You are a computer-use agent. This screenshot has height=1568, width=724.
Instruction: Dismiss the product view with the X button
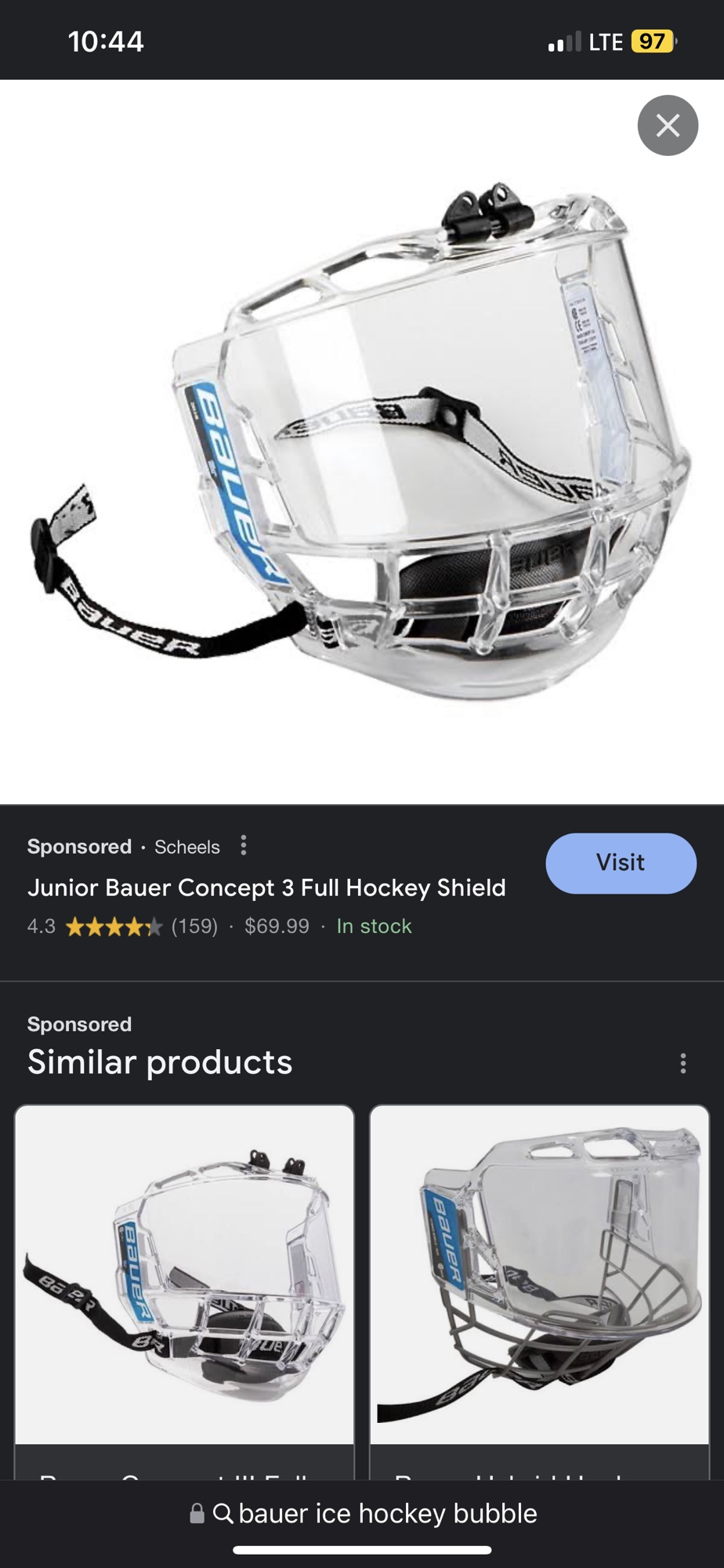[667, 125]
